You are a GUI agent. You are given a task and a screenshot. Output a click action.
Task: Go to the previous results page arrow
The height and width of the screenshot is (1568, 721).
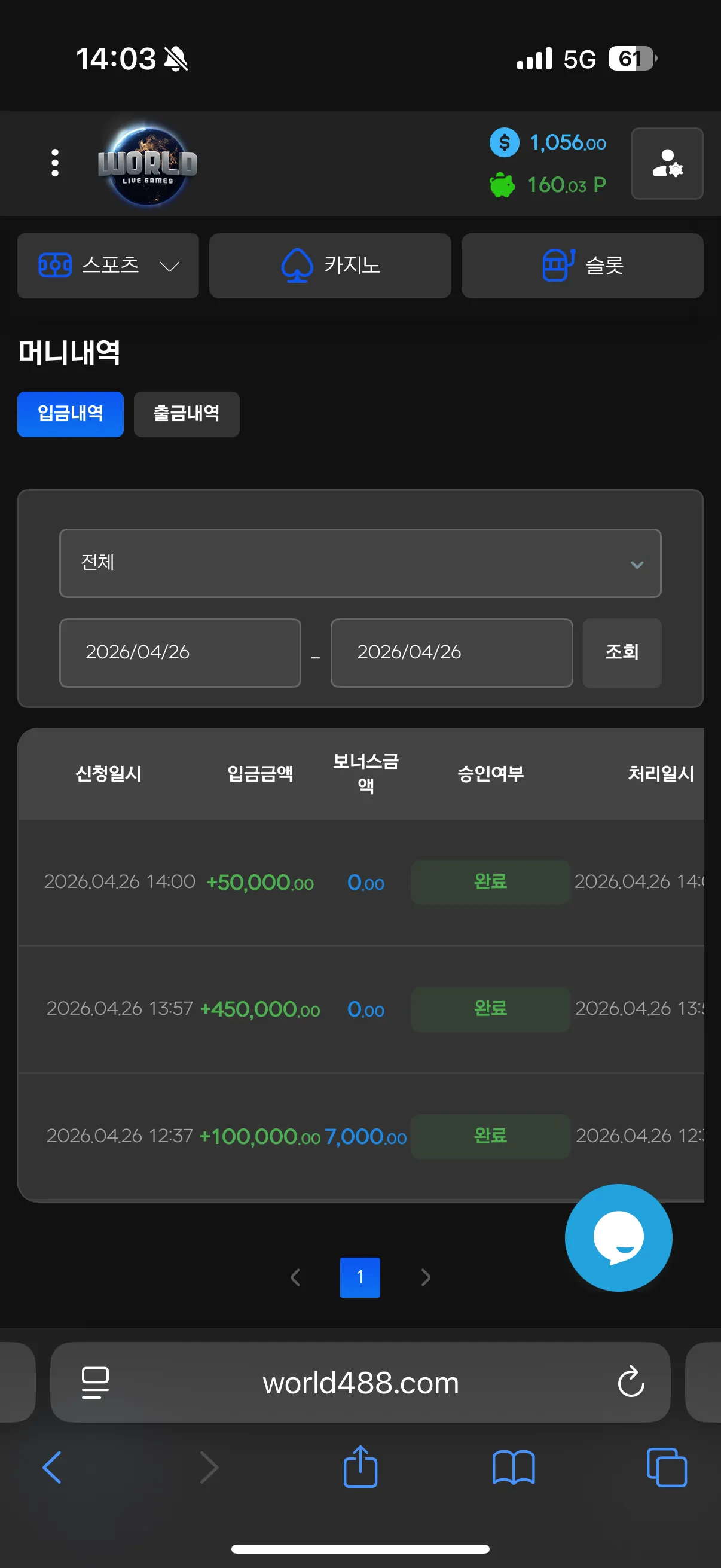[x=296, y=1277]
